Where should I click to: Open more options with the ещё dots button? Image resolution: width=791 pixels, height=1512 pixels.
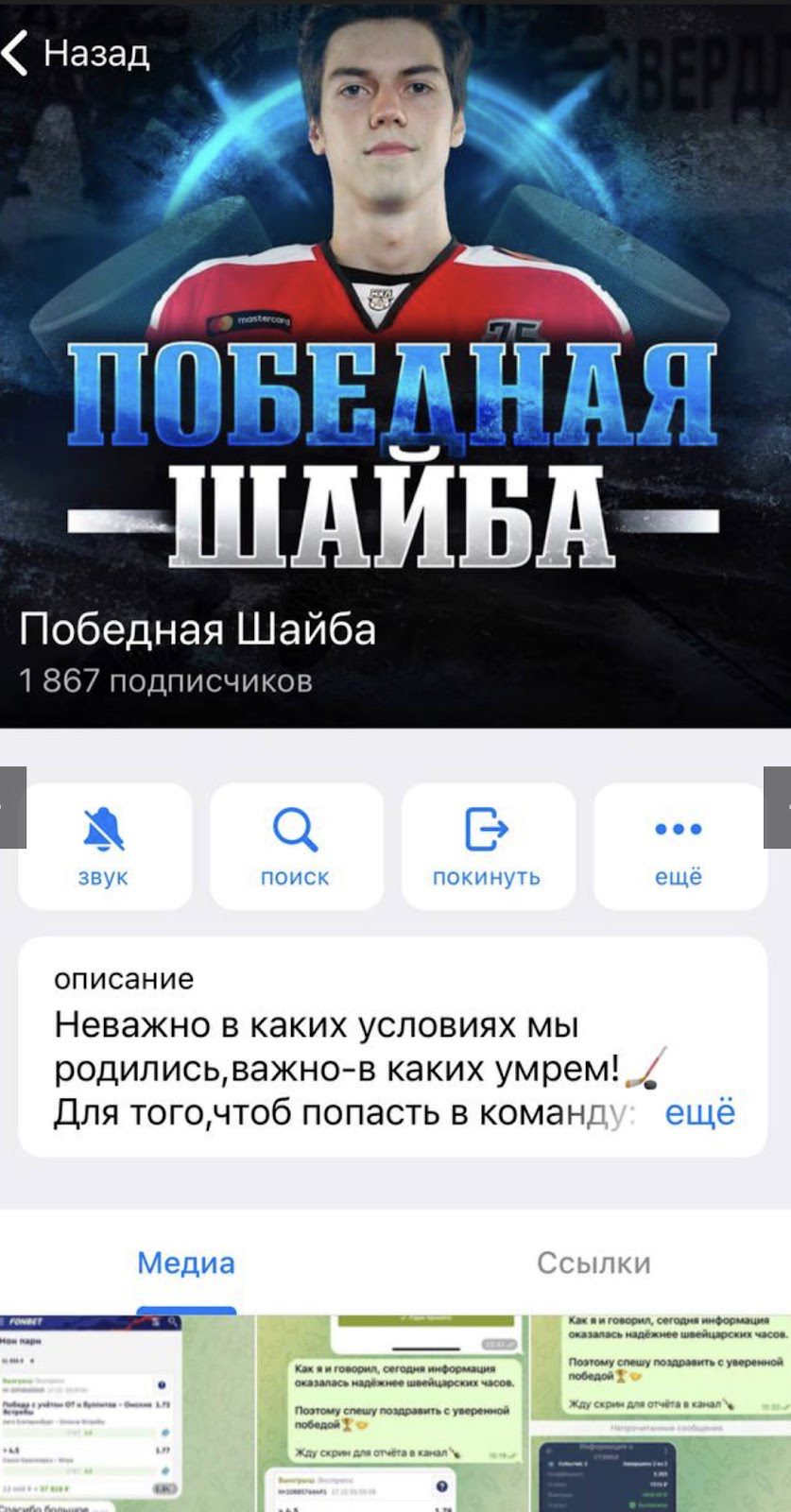(679, 847)
